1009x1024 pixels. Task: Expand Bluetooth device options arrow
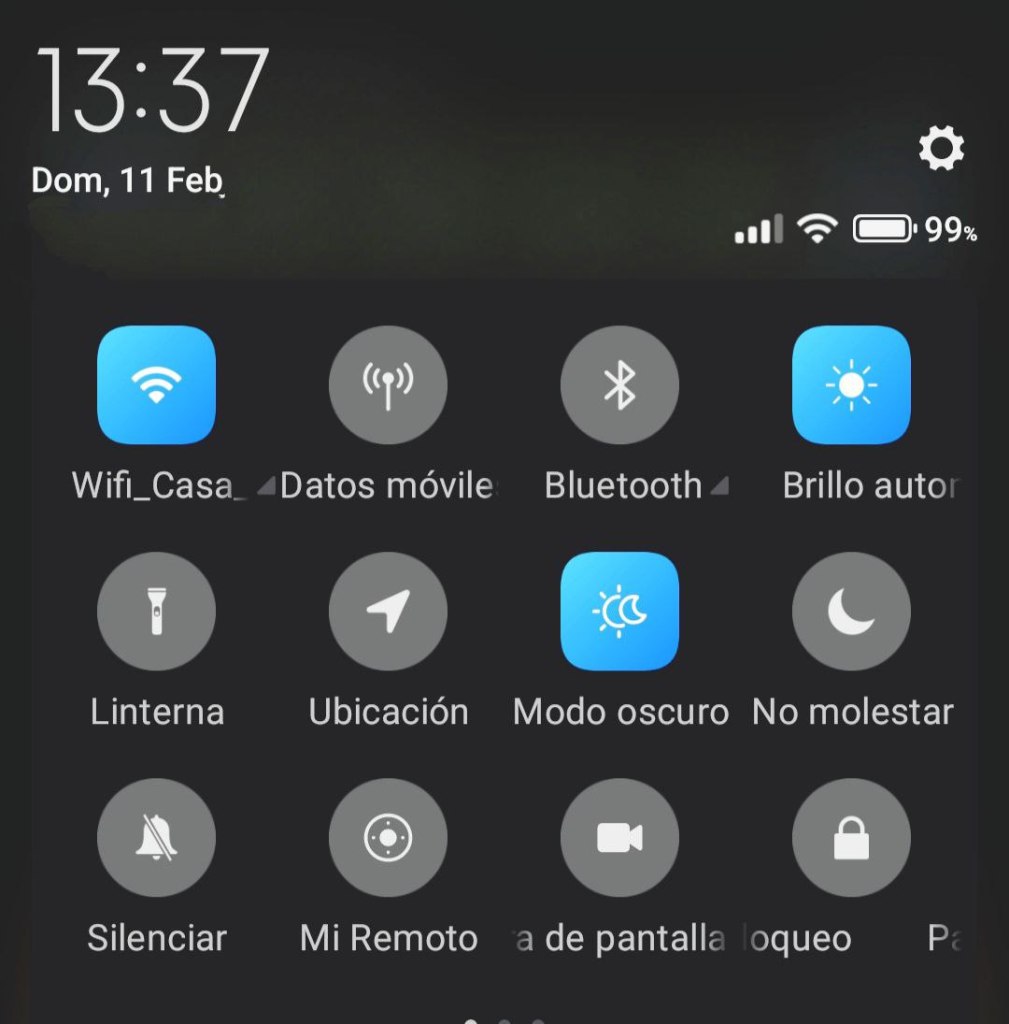coord(719,488)
